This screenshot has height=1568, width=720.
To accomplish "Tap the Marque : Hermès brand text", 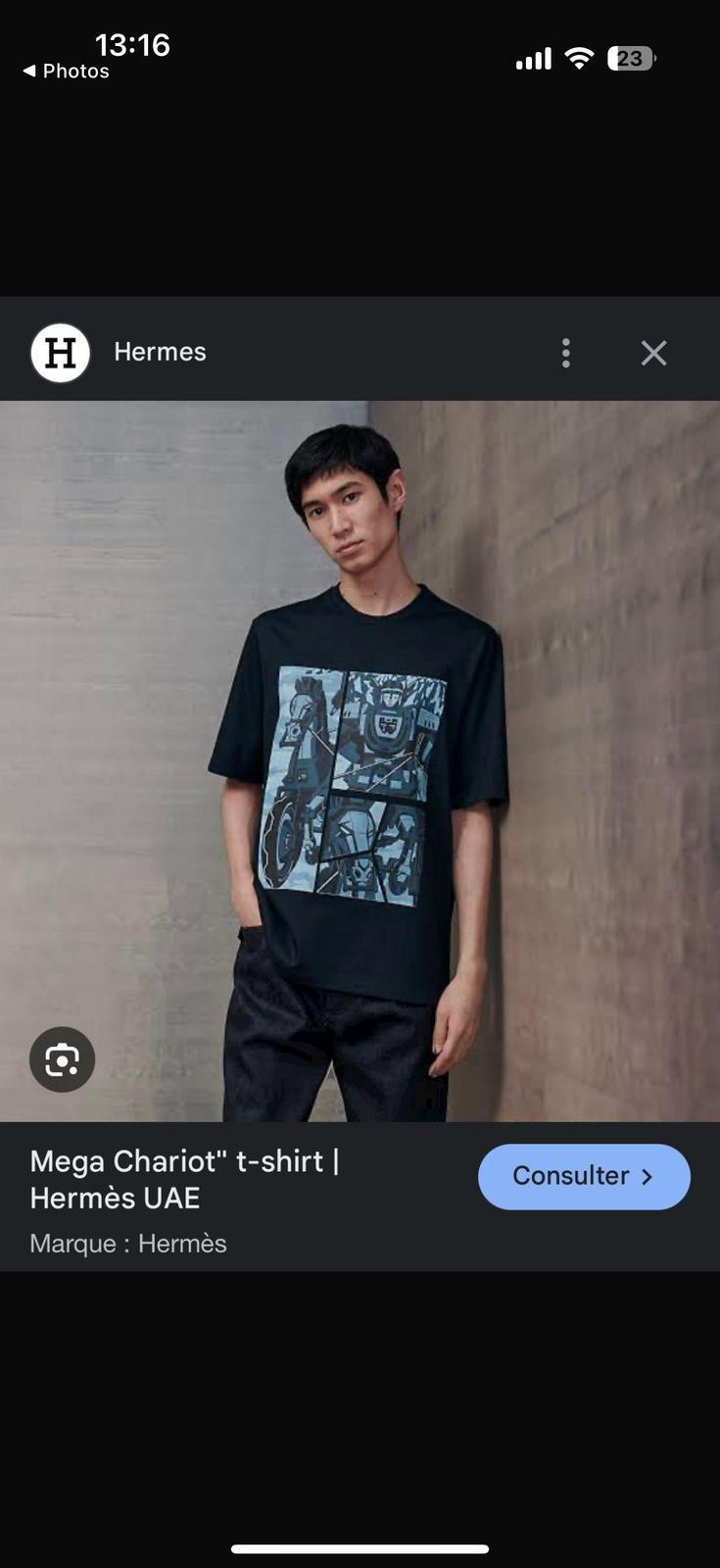I will (127, 1243).
